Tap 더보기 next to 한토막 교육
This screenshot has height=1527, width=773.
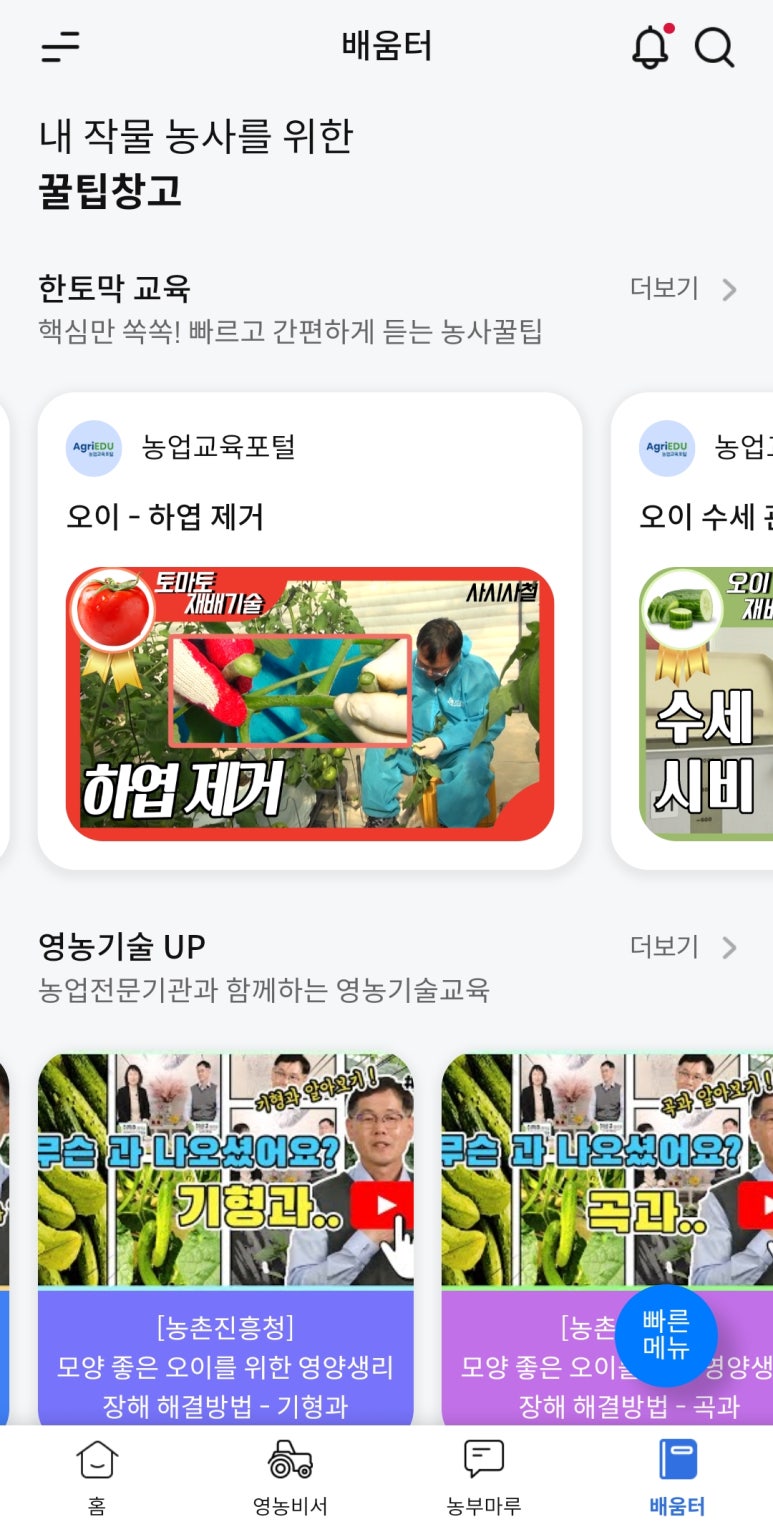[684, 289]
